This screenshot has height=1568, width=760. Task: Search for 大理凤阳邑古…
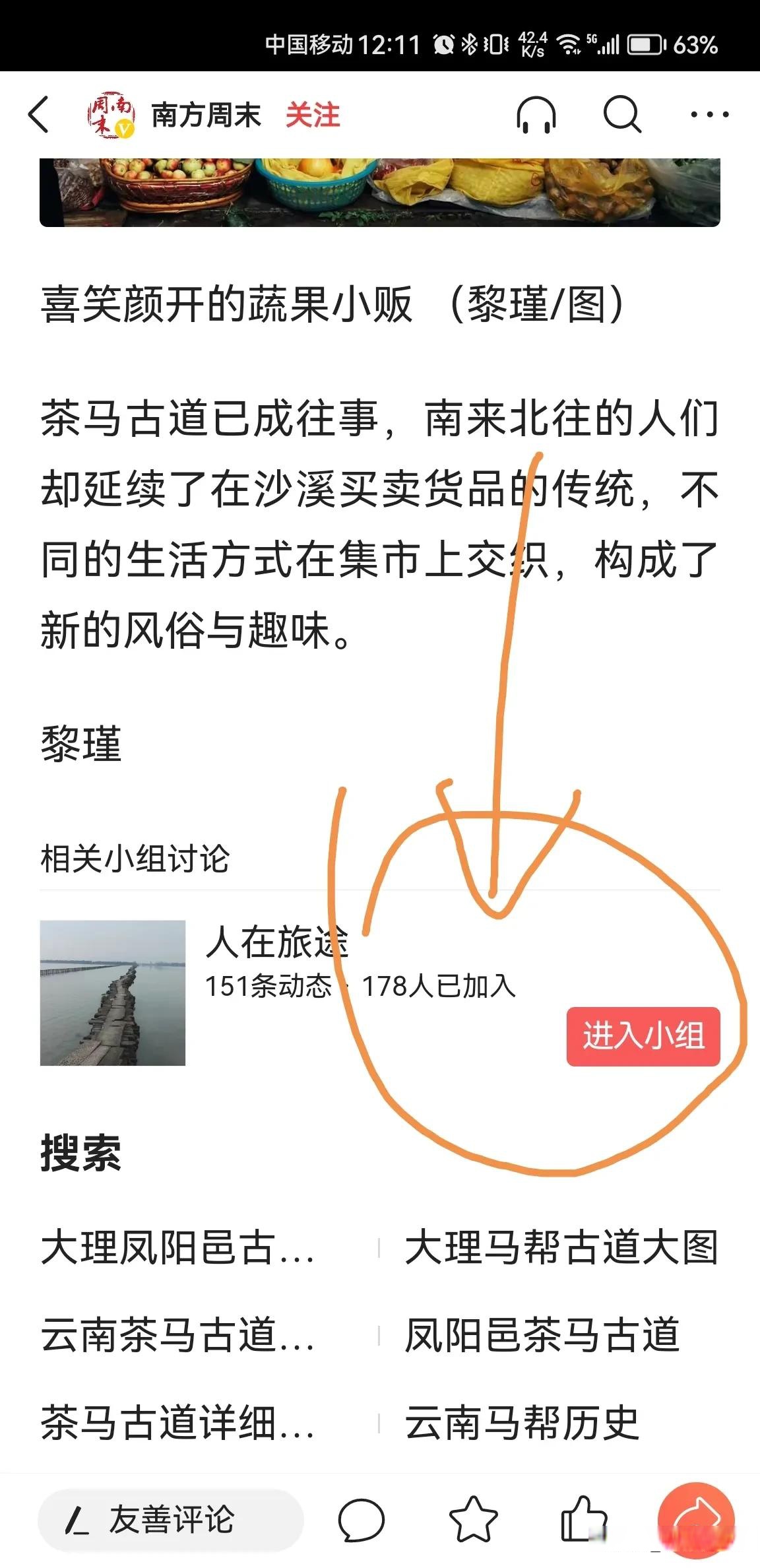coord(178,1249)
